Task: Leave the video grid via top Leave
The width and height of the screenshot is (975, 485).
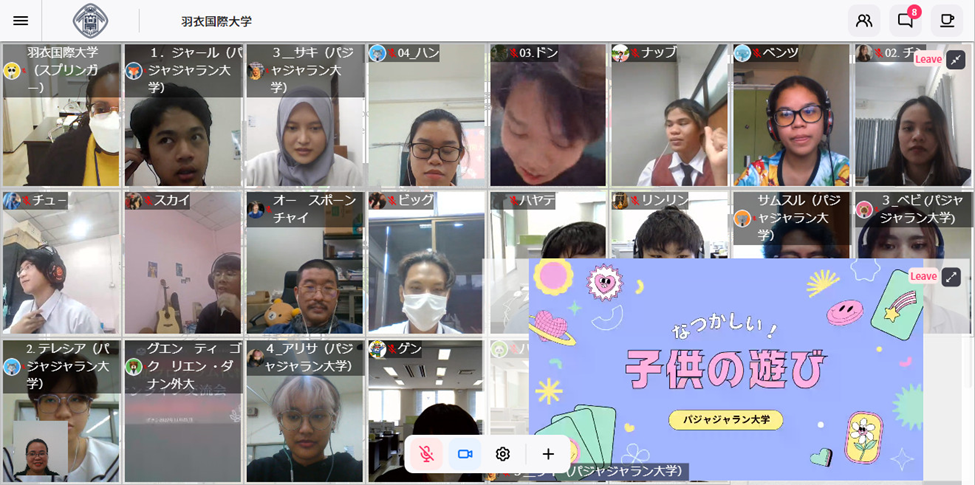Action: [928, 60]
